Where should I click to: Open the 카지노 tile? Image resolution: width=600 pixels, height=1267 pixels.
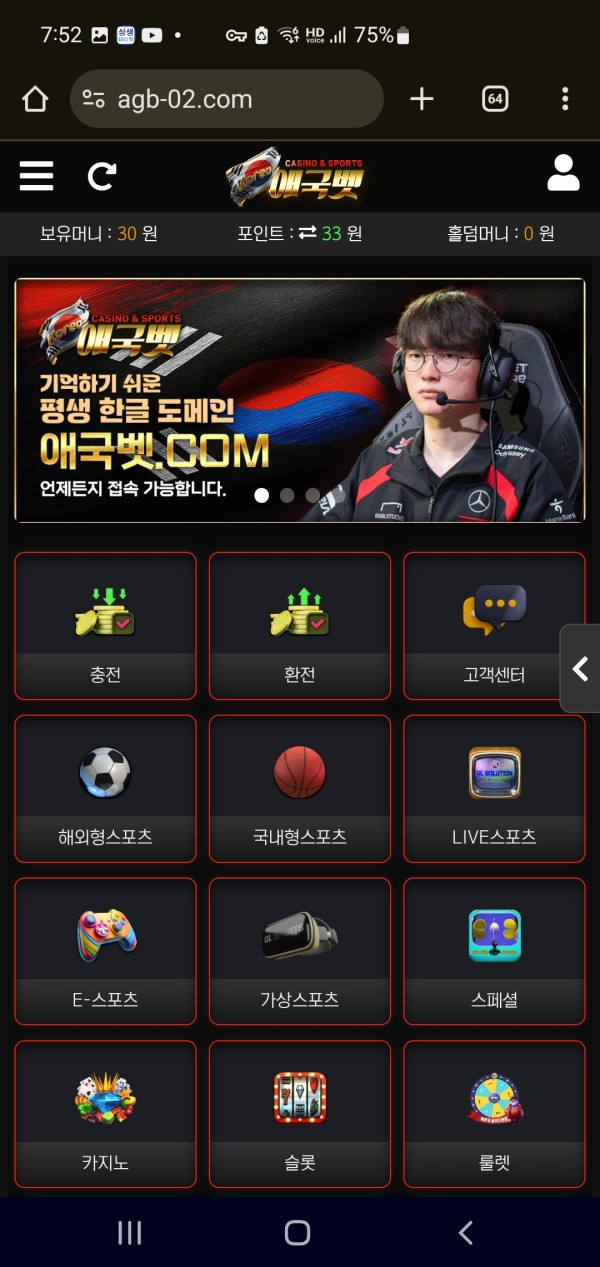coord(105,1114)
